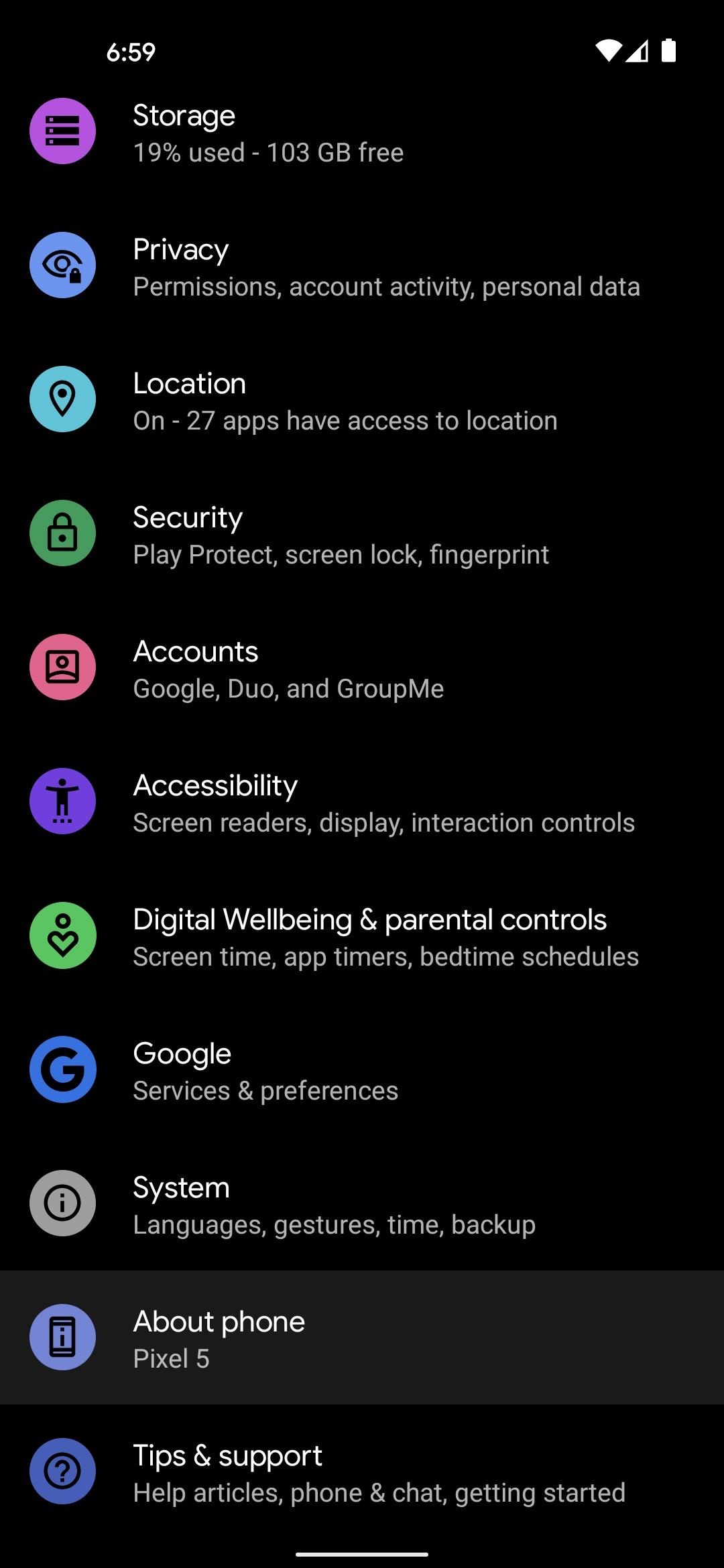Image resolution: width=724 pixels, height=1568 pixels.
Task: Tap the Wi-Fi status bar icon
Action: (609, 50)
